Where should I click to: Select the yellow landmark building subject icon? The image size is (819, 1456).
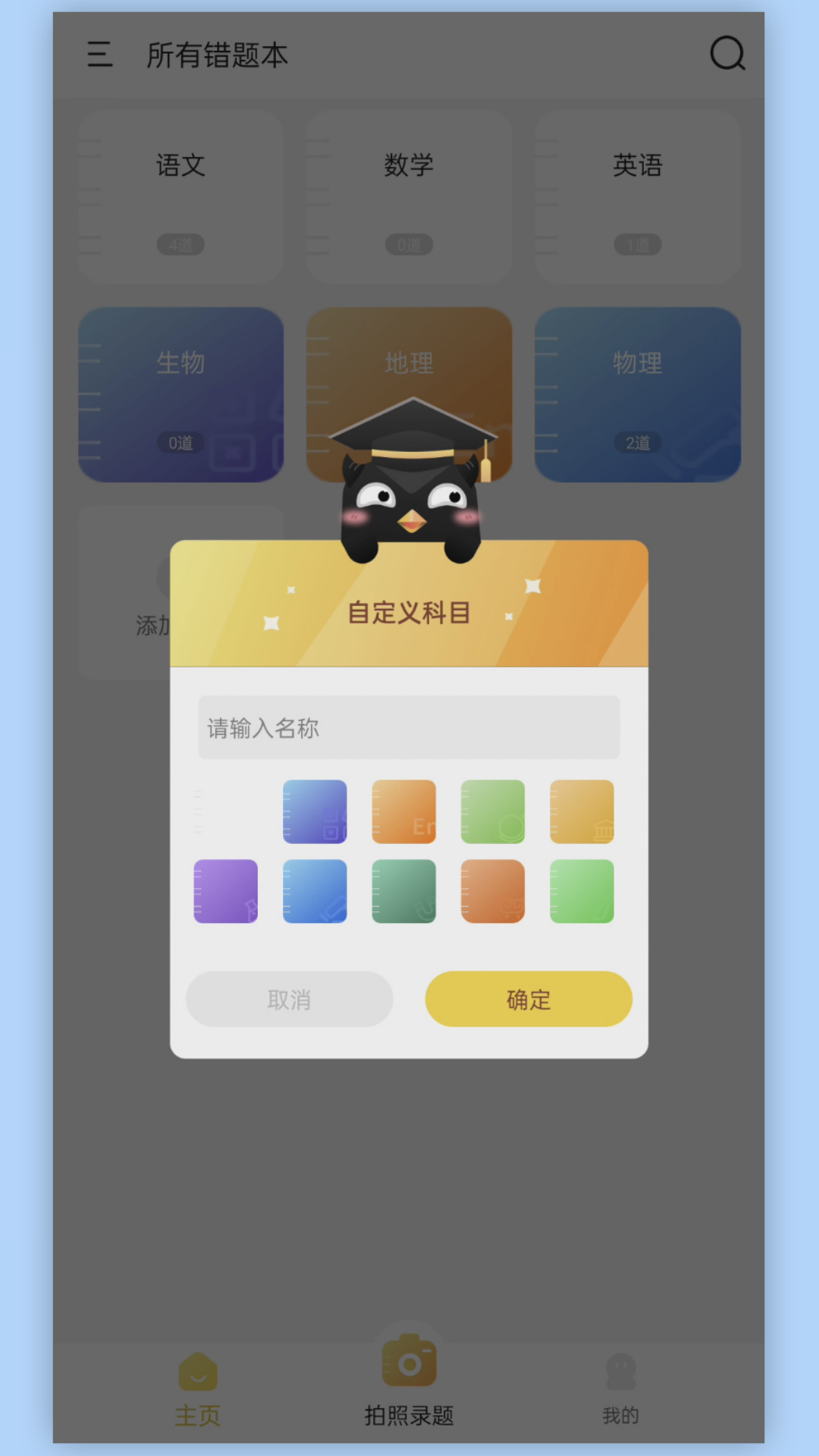(x=581, y=811)
